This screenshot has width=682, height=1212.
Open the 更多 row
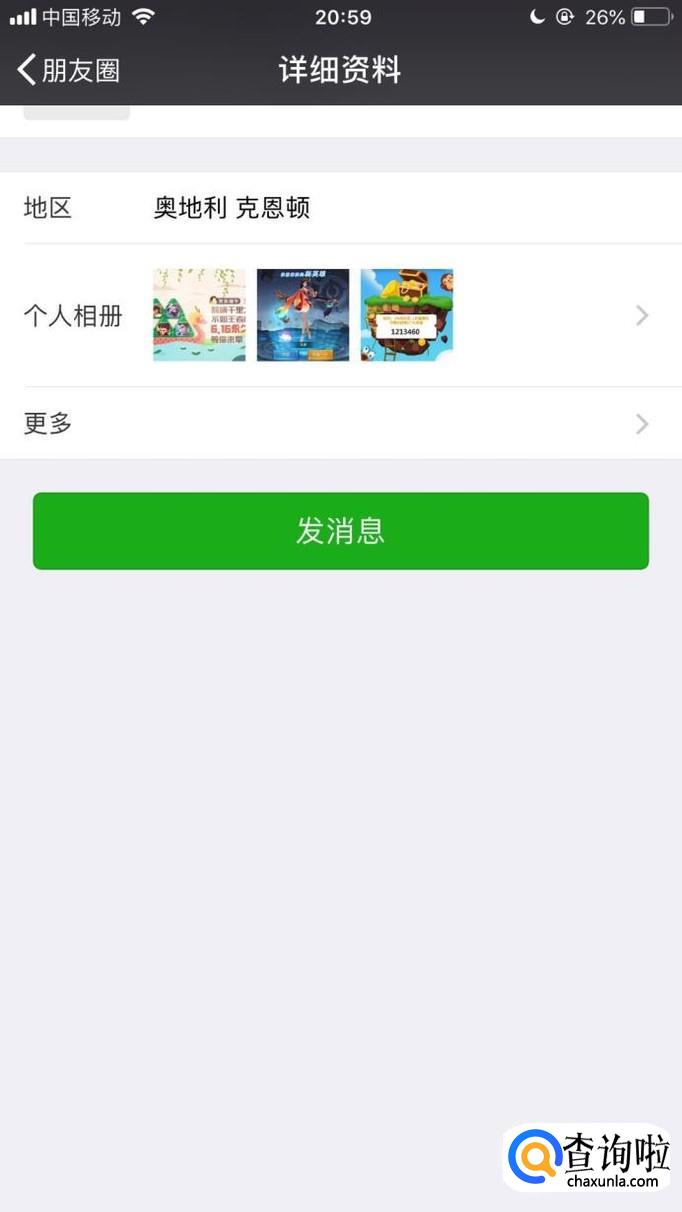pyautogui.click(x=340, y=424)
